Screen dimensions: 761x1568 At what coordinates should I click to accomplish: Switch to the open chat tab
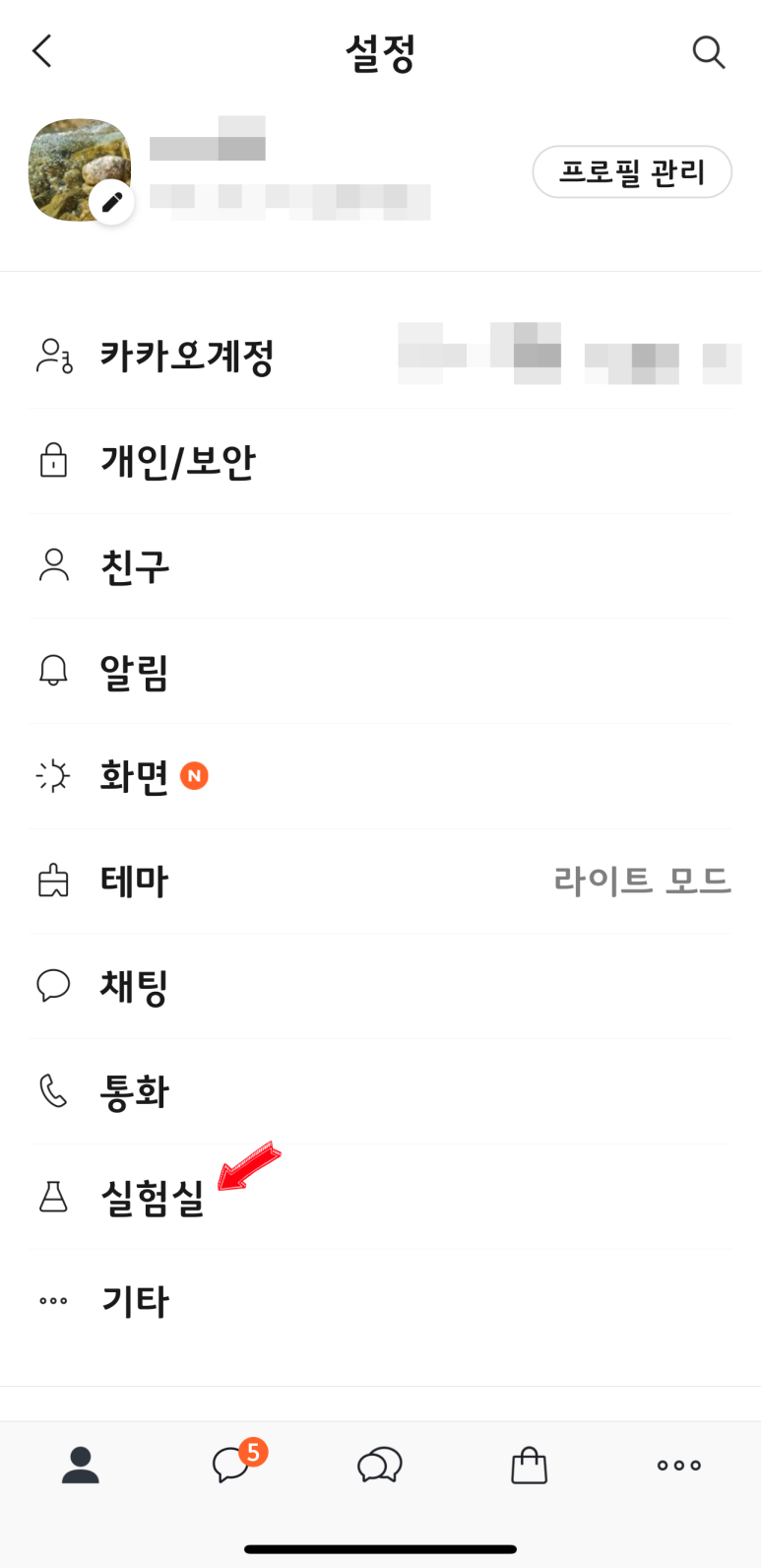380,1465
